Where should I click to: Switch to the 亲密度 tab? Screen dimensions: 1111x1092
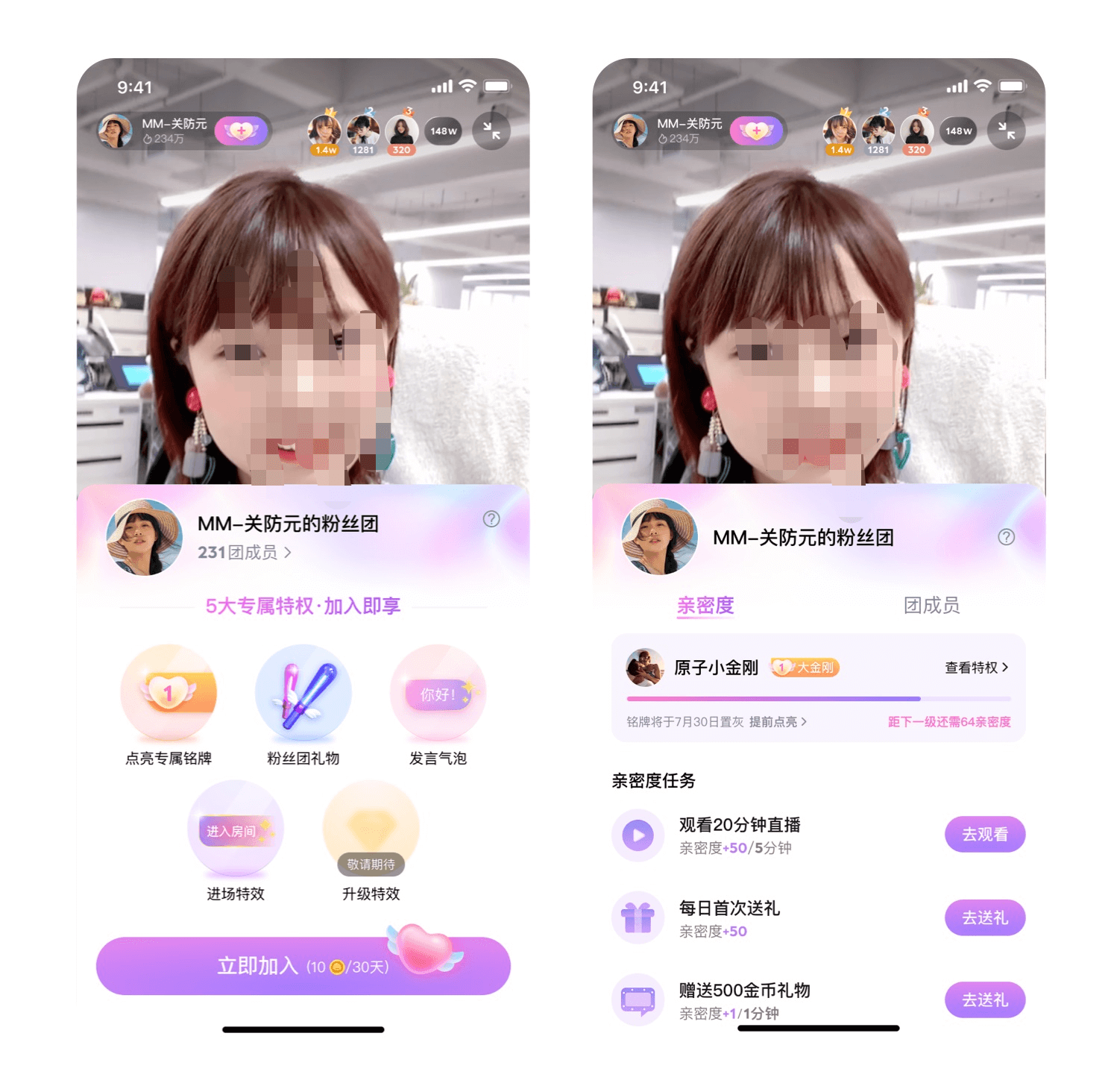tap(705, 605)
